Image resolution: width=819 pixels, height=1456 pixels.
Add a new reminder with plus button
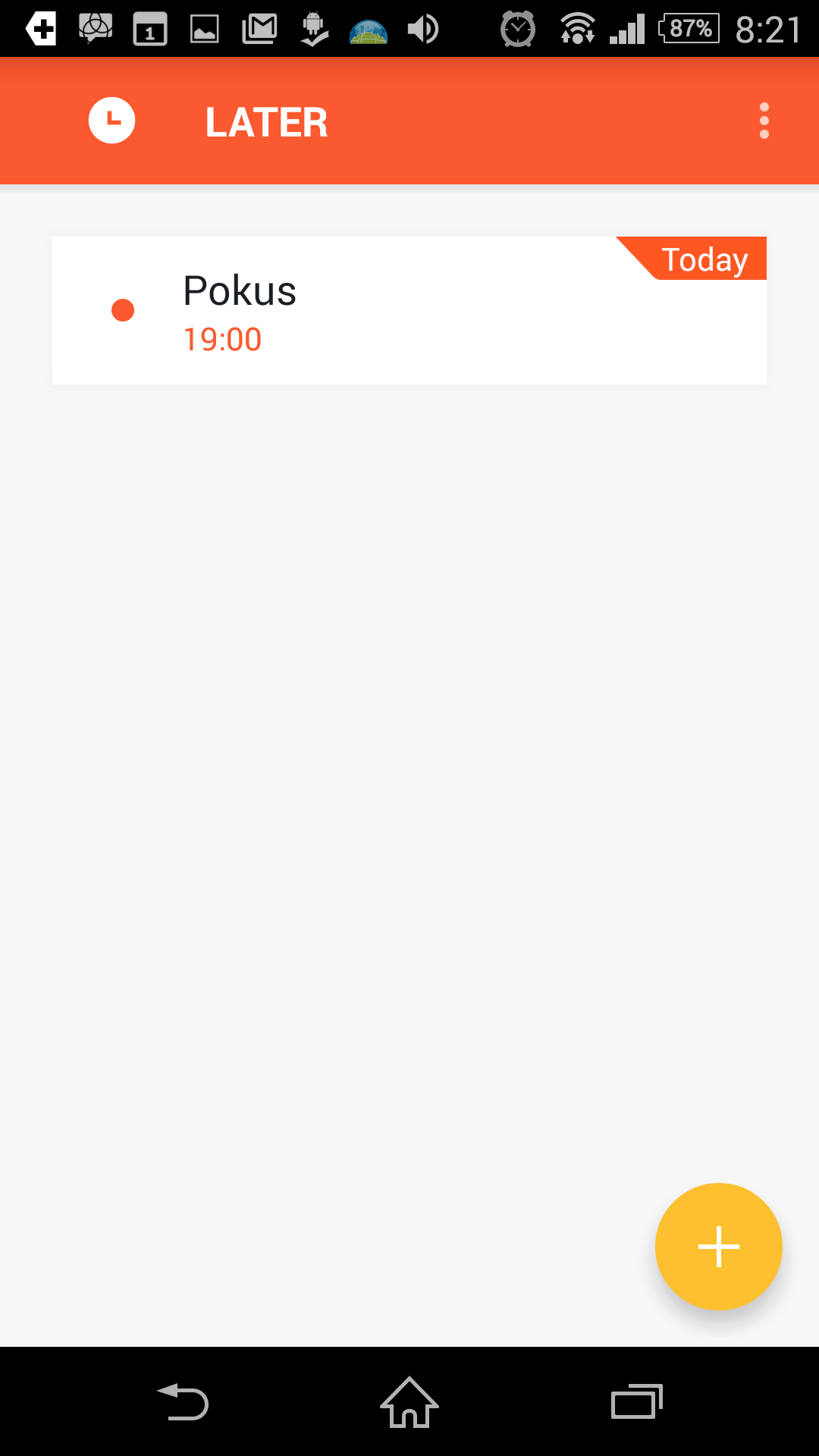coord(718,1246)
